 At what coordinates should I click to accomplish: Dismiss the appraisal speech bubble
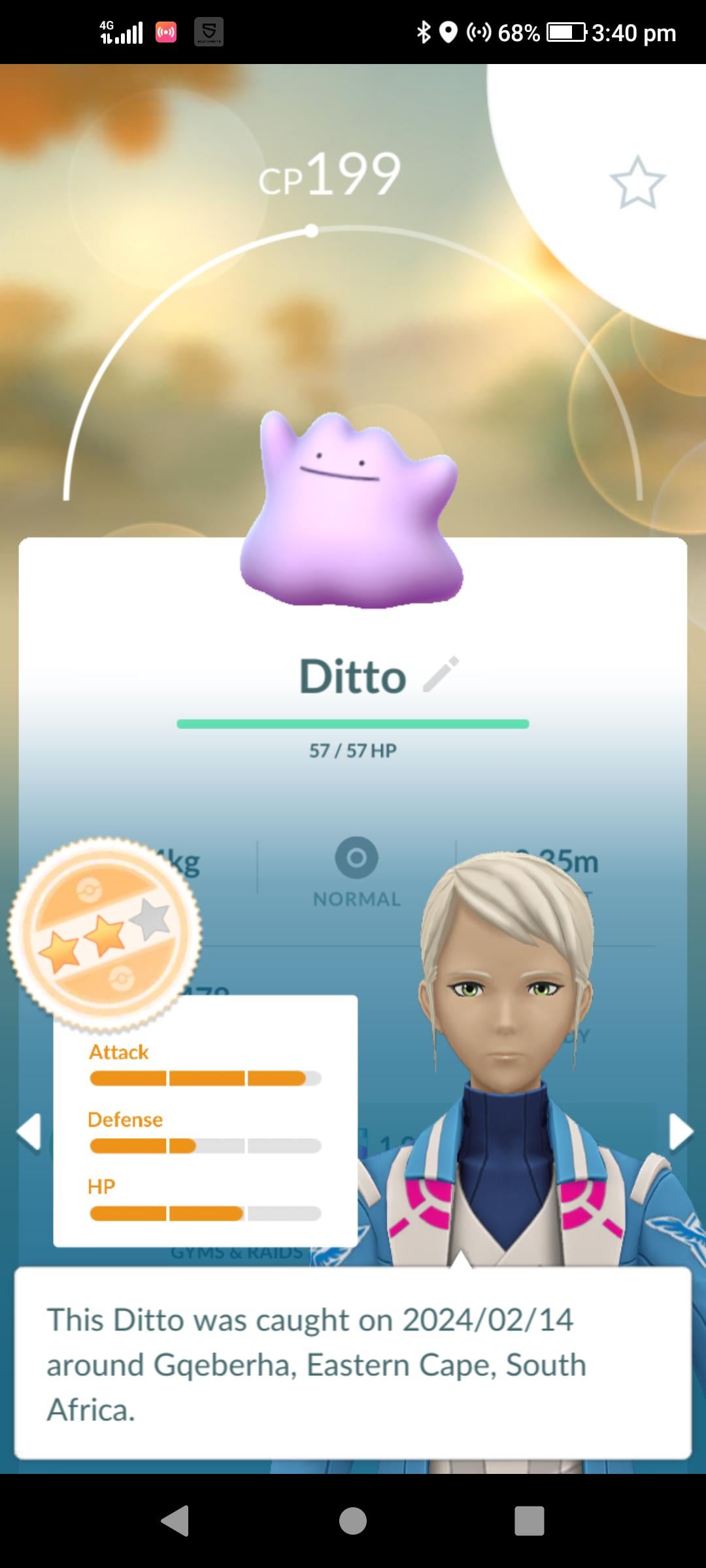pyautogui.click(x=353, y=1364)
